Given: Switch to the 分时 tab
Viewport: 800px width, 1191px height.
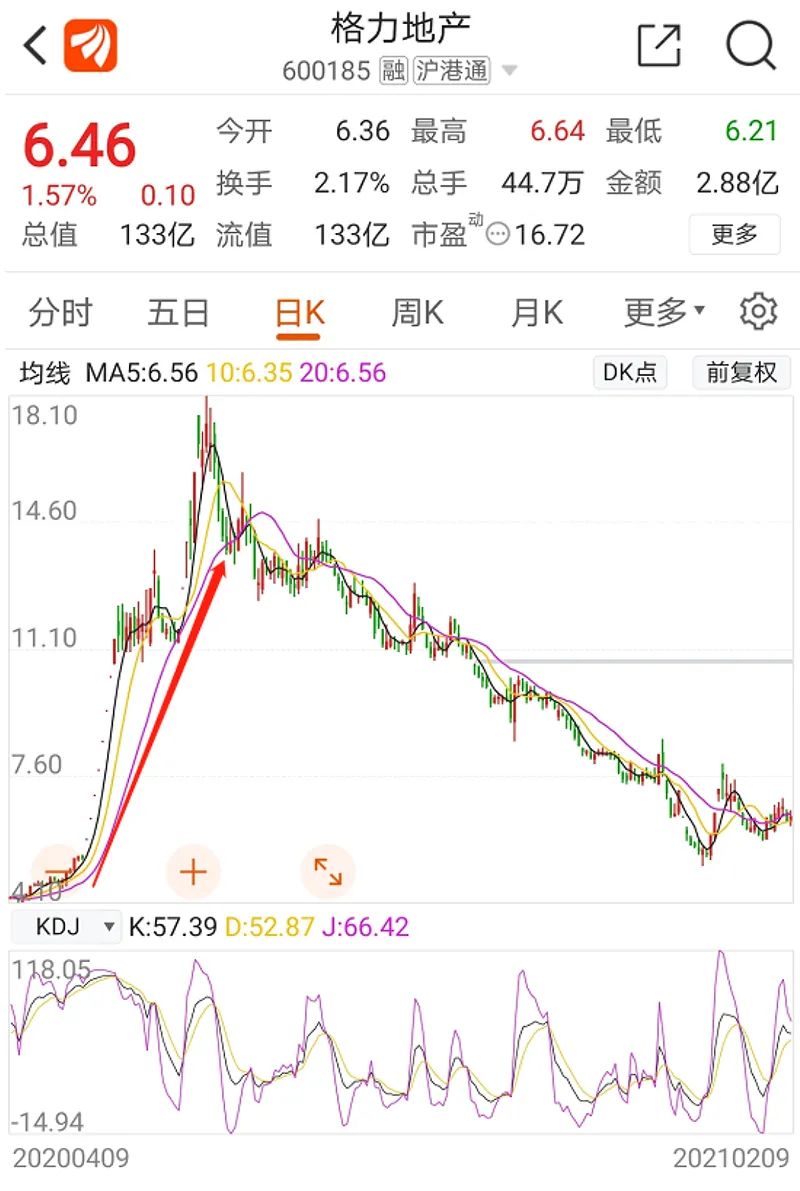Looking at the screenshot, I should coord(60,312).
